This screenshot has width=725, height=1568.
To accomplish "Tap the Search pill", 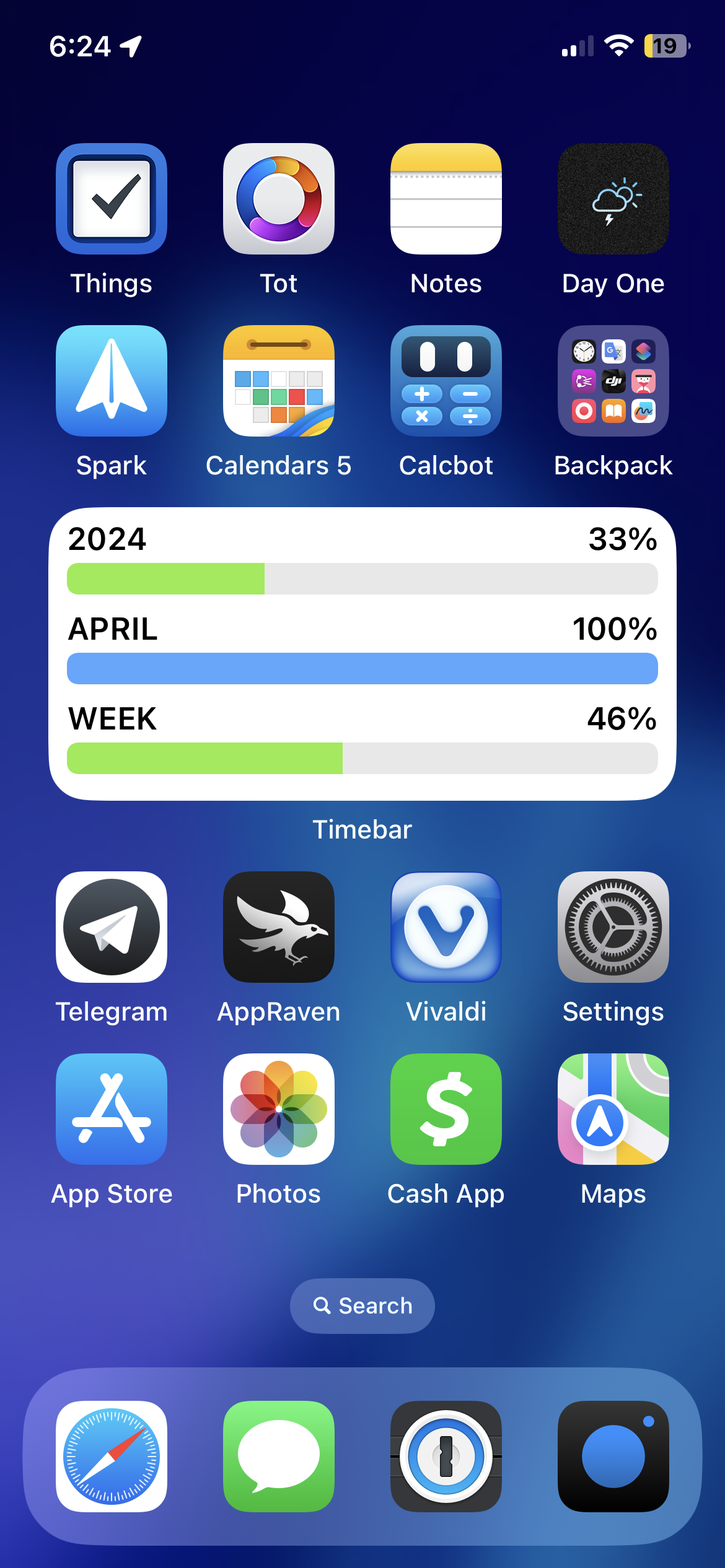I will pyautogui.click(x=362, y=1306).
